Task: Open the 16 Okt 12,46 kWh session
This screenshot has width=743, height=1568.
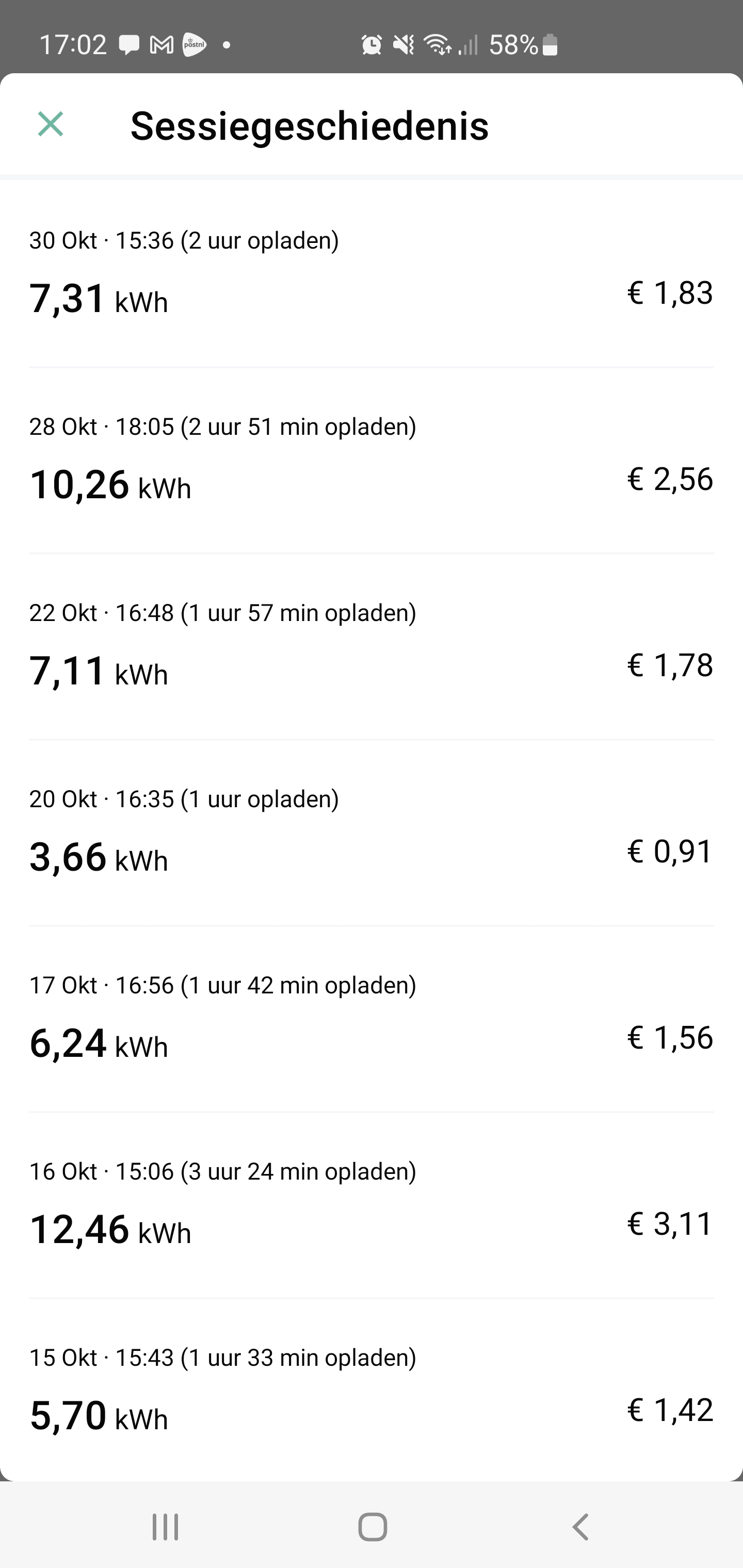Action: tap(371, 1206)
